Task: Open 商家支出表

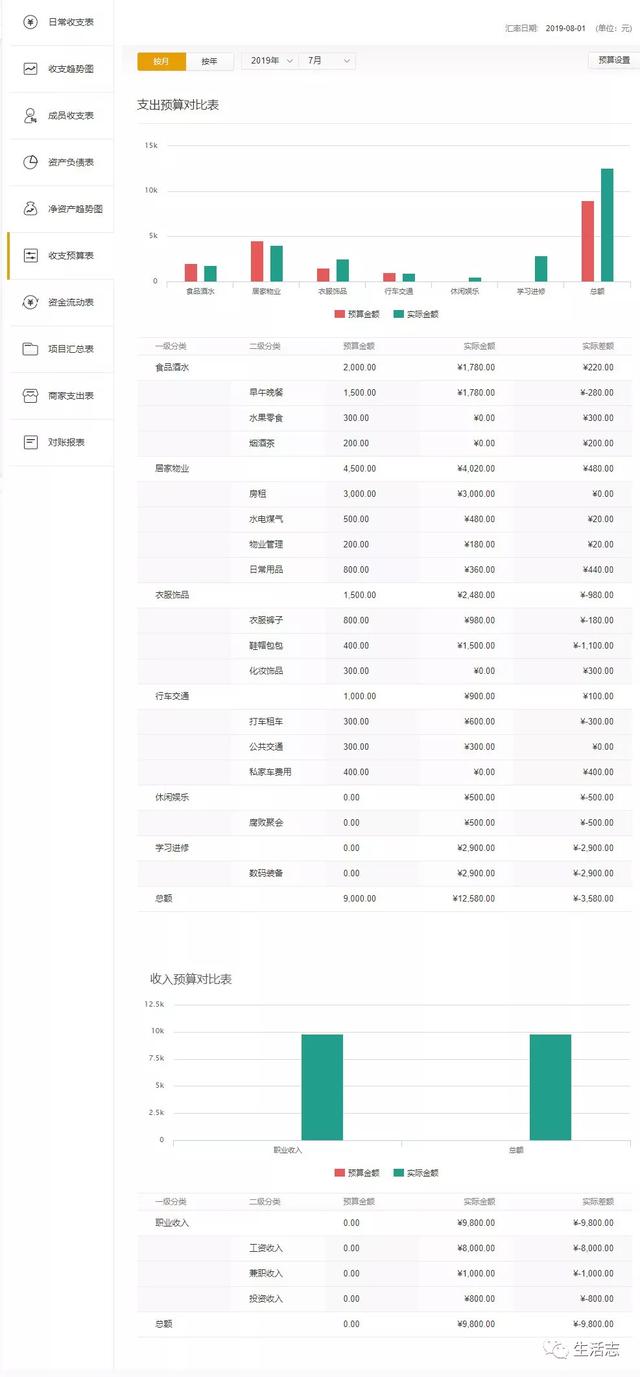Action: [57, 395]
